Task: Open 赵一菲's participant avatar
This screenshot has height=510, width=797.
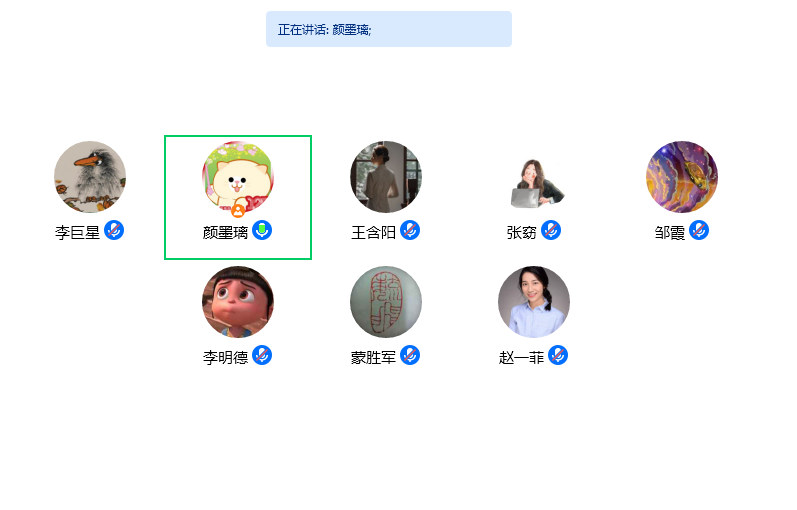Action: point(534,302)
